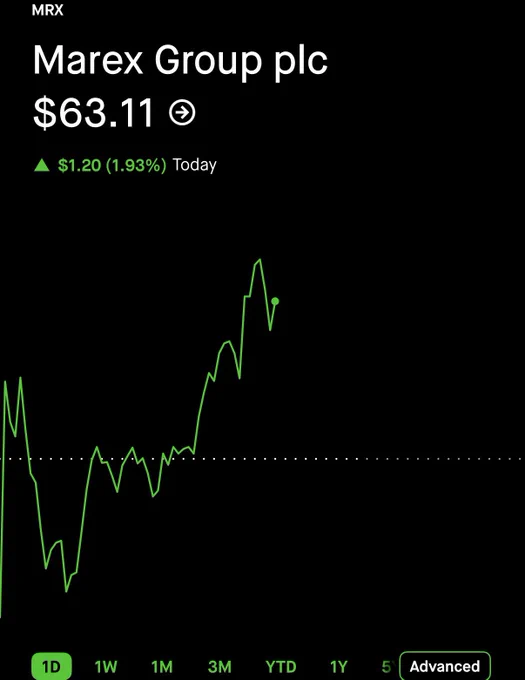Select the 1Y chart range

point(339,667)
